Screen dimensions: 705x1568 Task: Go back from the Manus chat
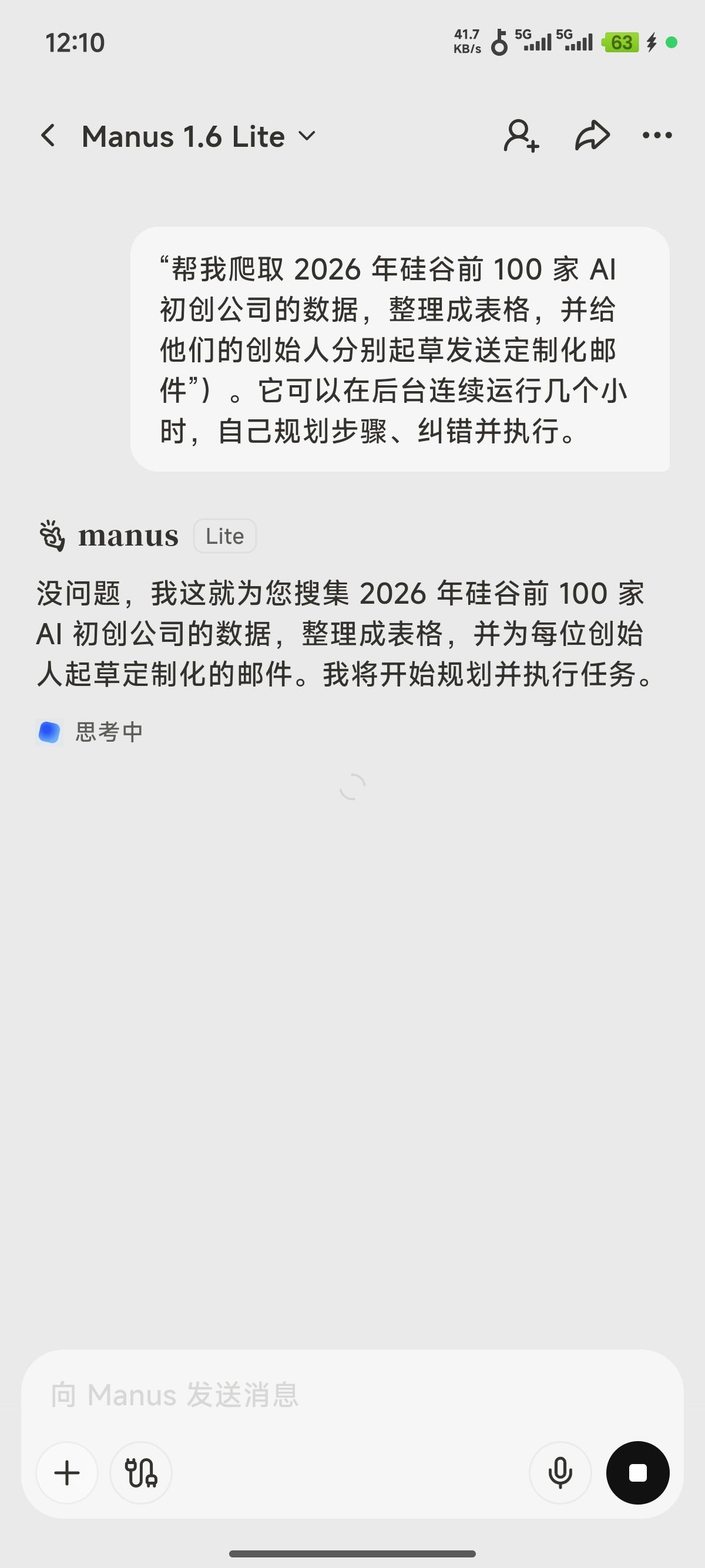coord(49,136)
